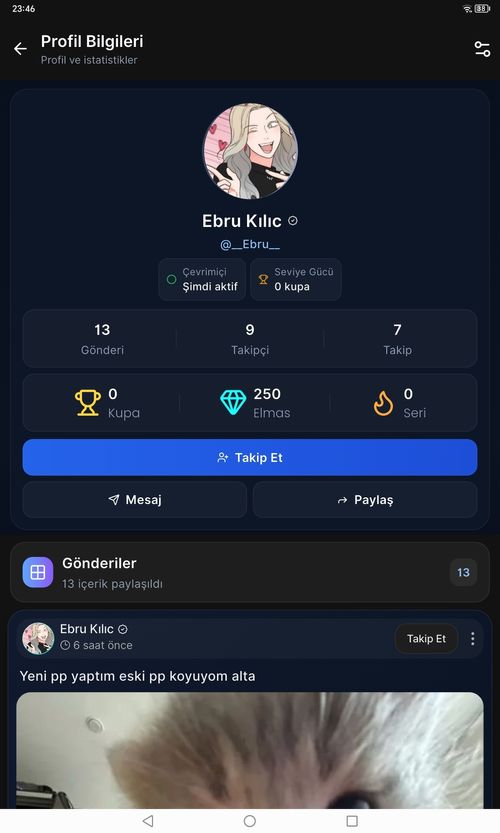This screenshot has height=833, width=500.
Task: Share this profile with Paylaş
Action: [365, 499]
